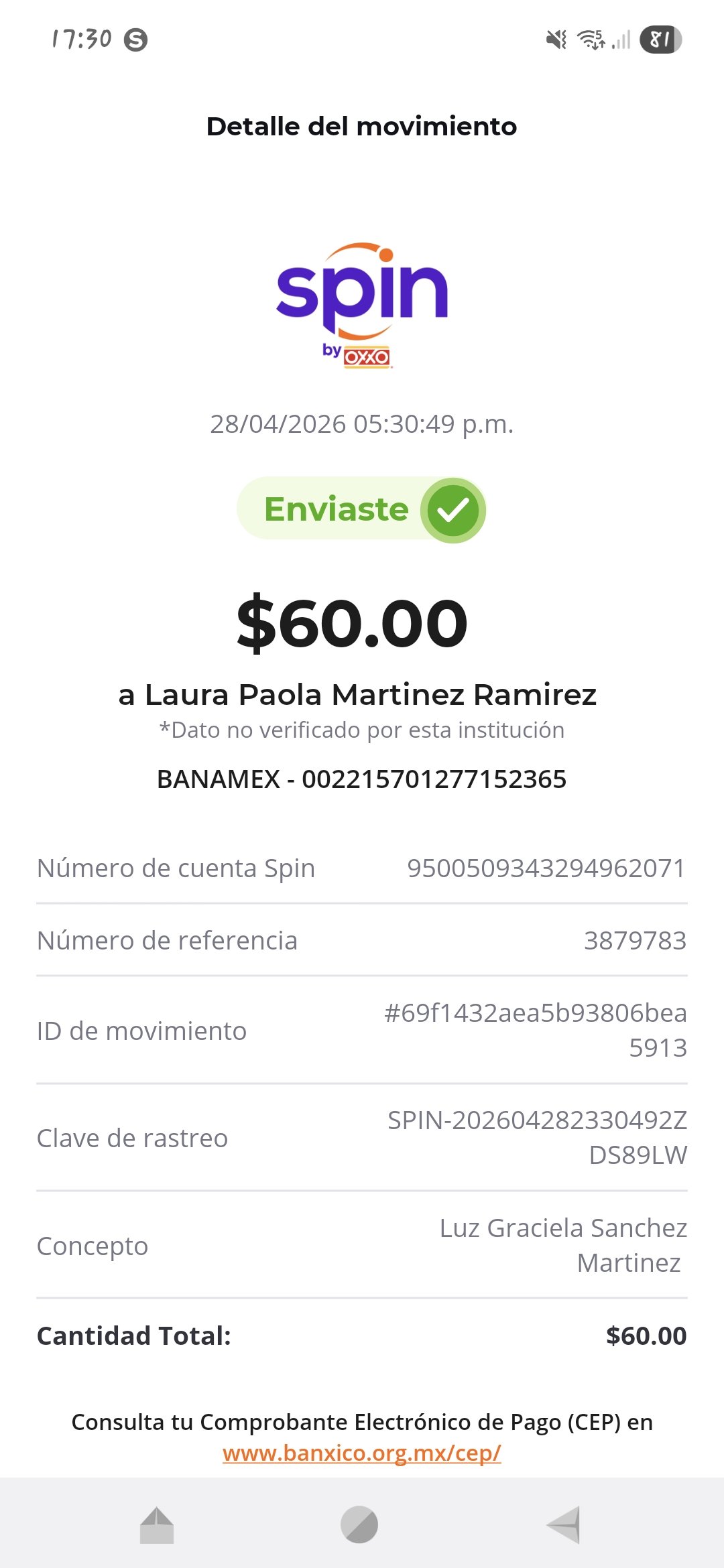Image resolution: width=724 pixels, height=1568 pixels.
Task: Open the www.banxico.org.mx/cep/ link
Action: (x=362, y=1453)
